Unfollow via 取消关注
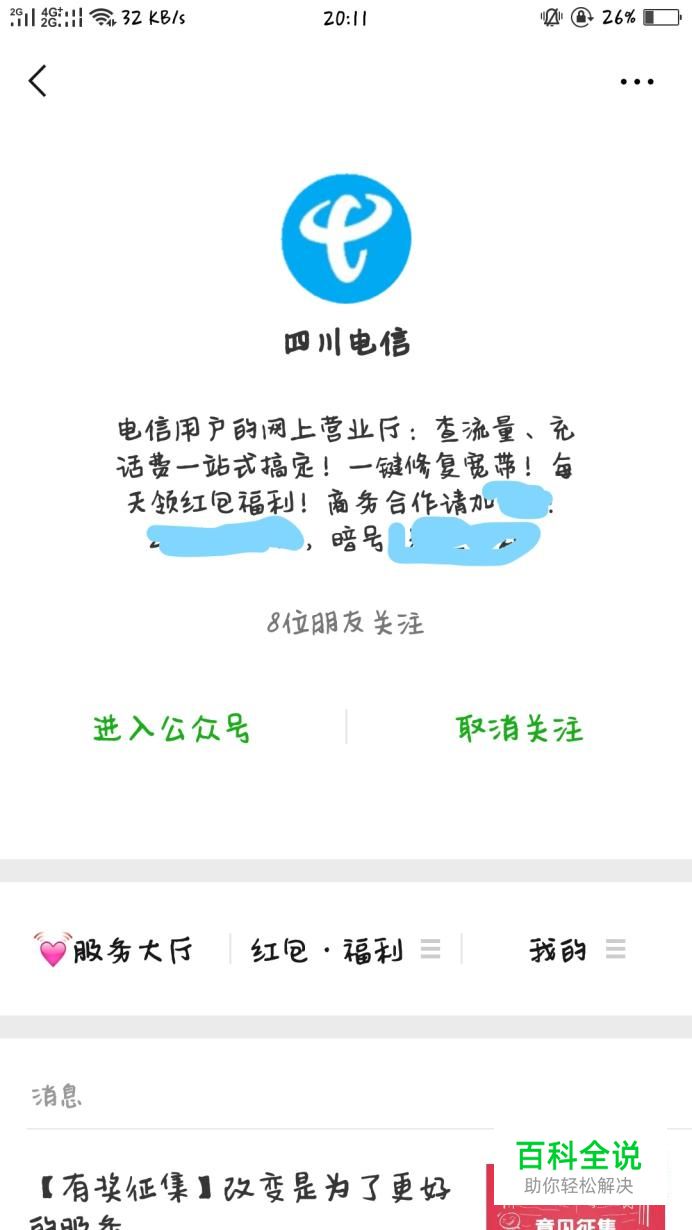Image resolution: width=692 pixels, height=1230 pixels. tap(519, 728)
